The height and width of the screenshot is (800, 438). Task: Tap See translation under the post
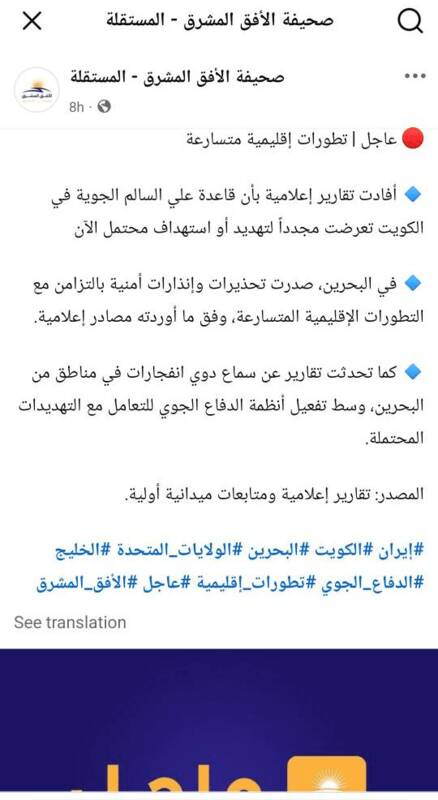tap(70, 622)
